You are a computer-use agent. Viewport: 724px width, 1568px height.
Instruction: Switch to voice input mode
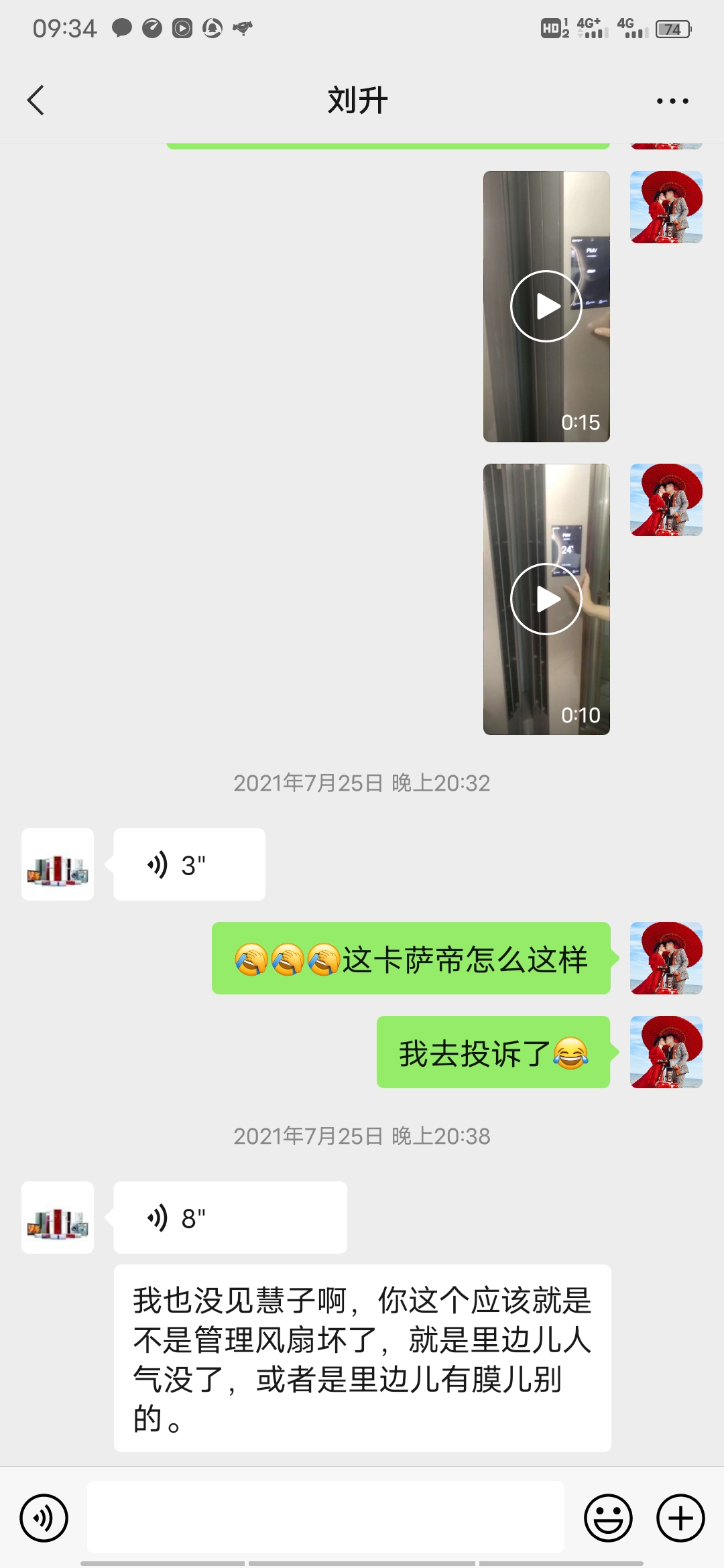pyautogui.click(x=44, y=1518)
